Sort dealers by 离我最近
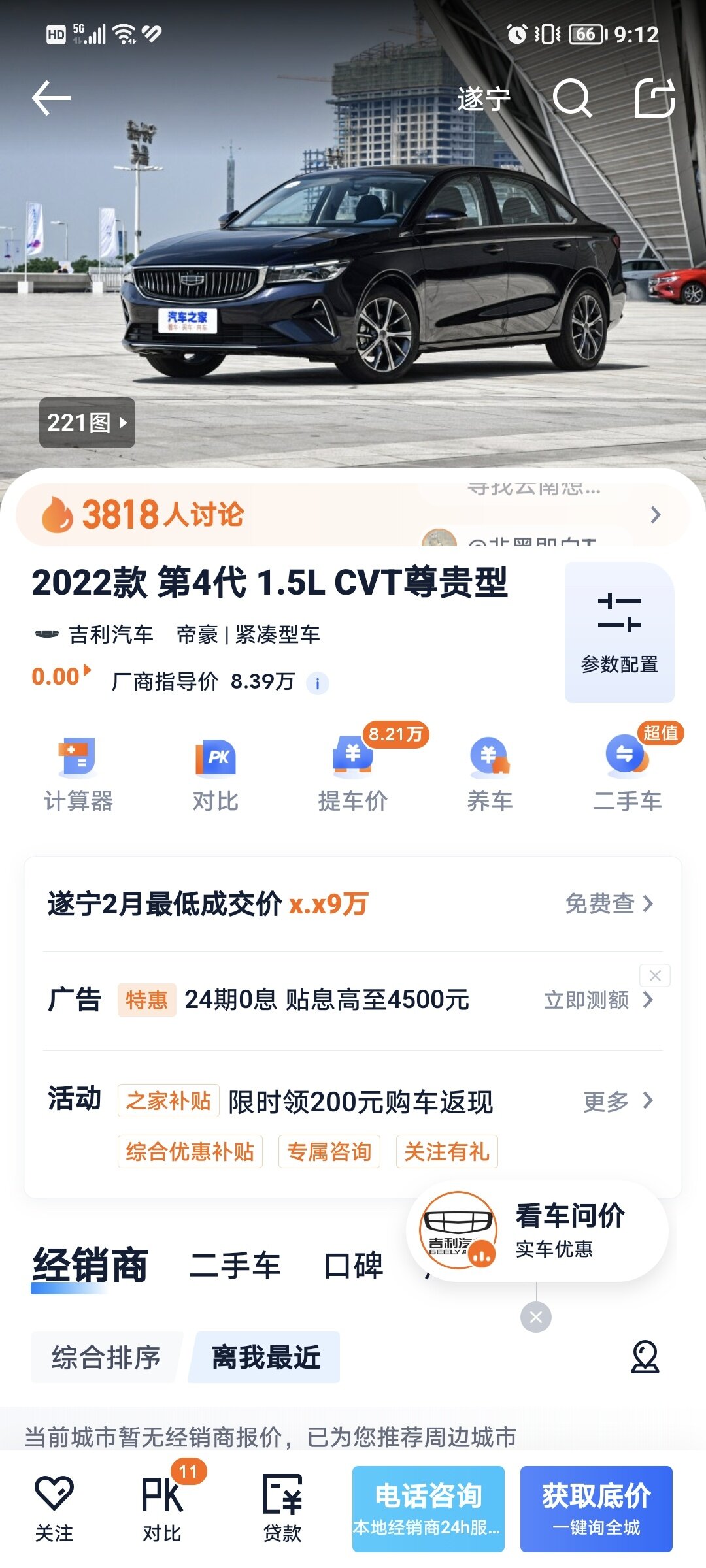The width and height of the screenshot is (706, 1568). coord(265,1358)
